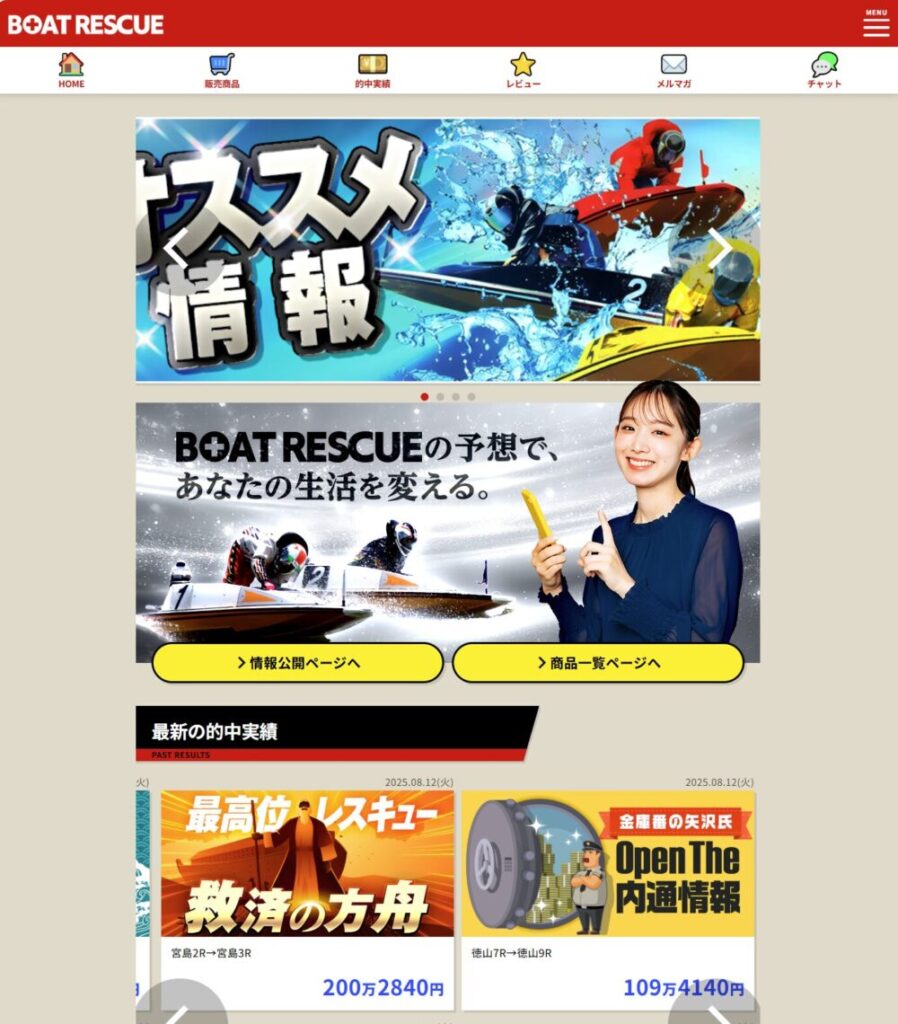Show the next slide in the top banner

[720, 249]
